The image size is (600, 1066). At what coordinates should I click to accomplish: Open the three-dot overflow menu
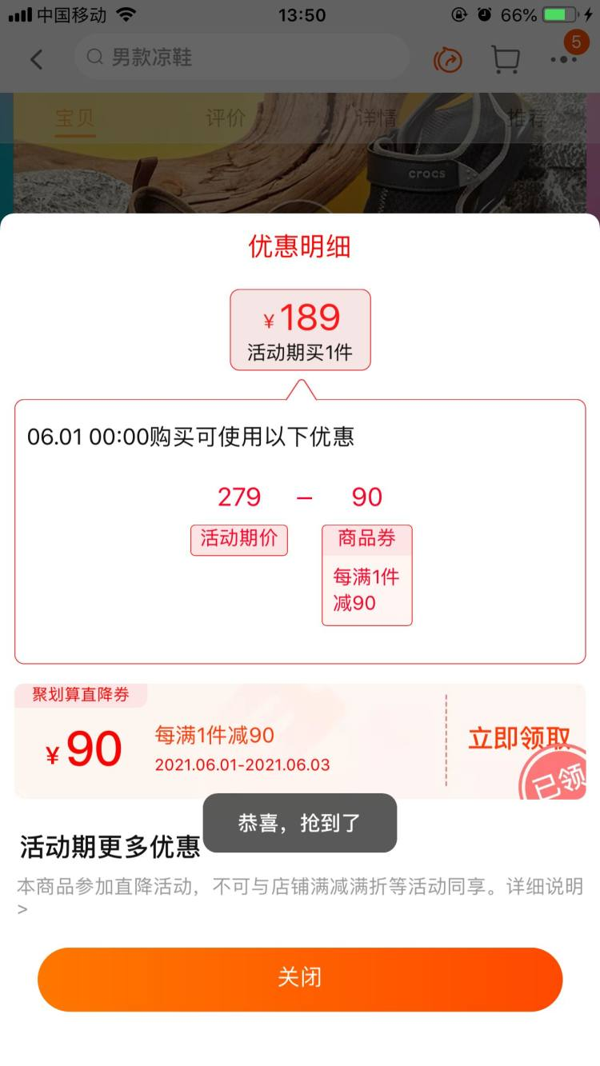[x=564, y=59]
